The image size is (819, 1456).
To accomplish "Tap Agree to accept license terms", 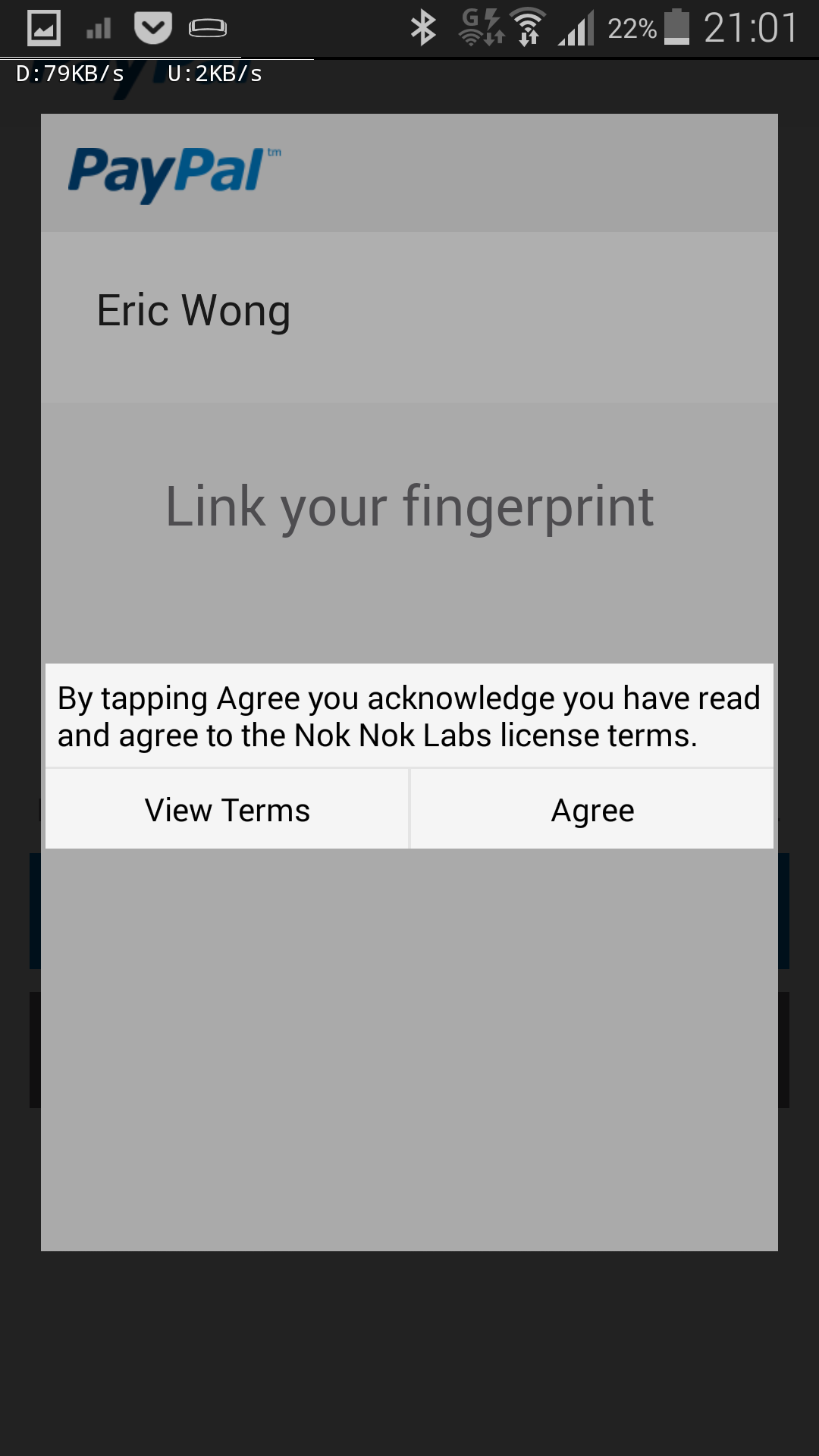I will click(x=592, y=809).
